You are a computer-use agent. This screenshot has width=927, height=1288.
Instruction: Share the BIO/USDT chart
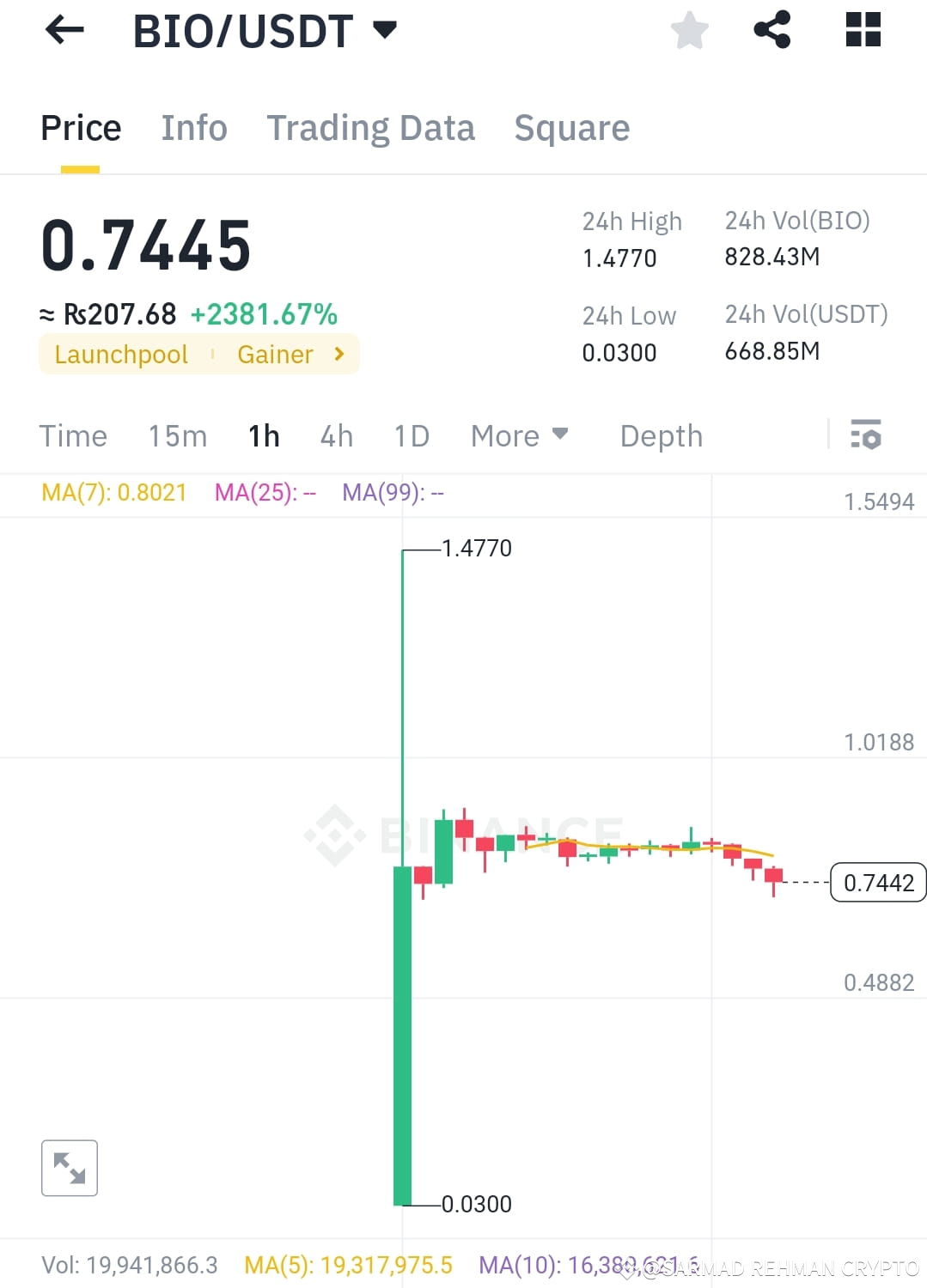[x=772, y=28]
